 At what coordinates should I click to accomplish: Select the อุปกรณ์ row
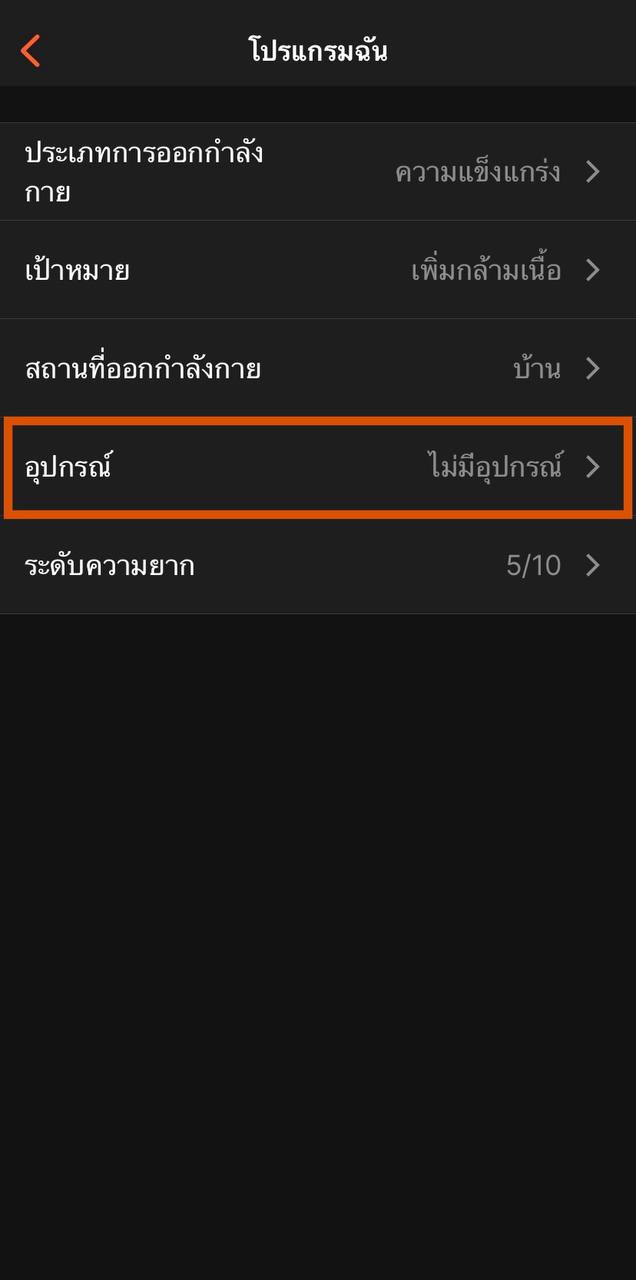click(317, 467)
